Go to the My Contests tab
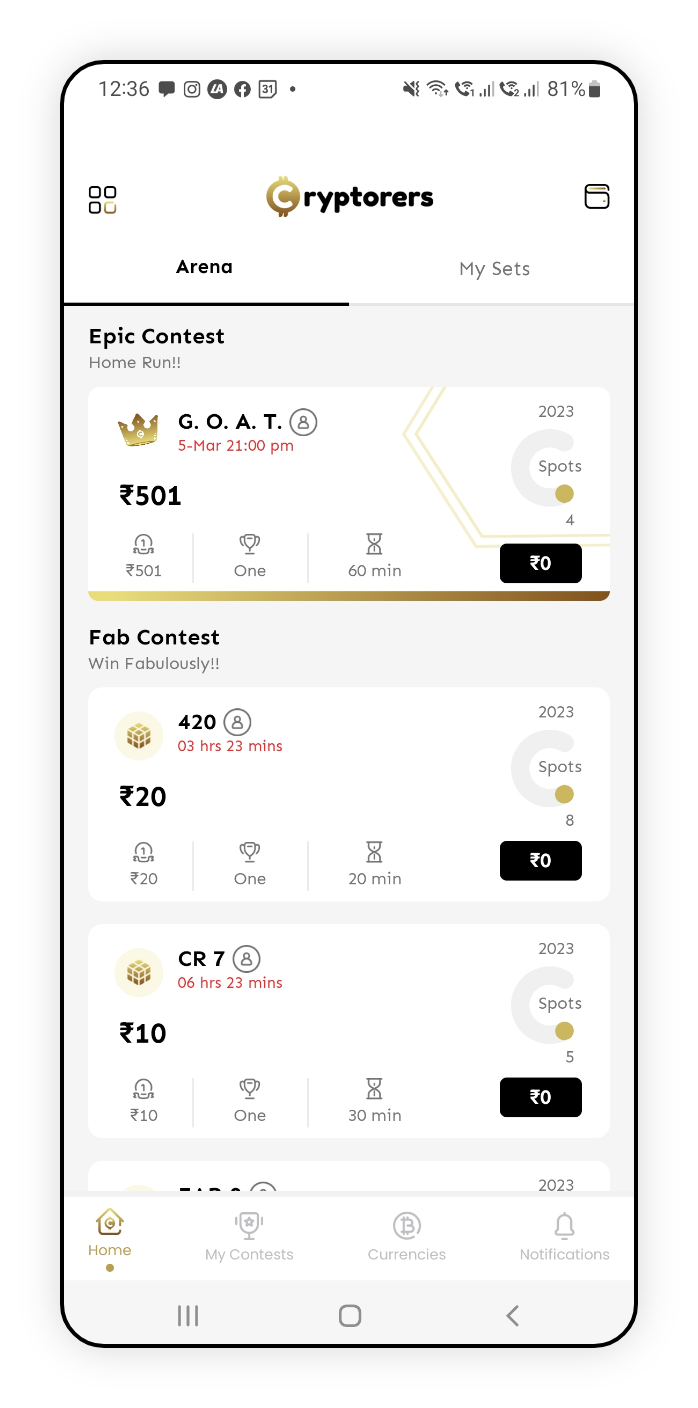698x1408 pixels. coord(249,1237)
